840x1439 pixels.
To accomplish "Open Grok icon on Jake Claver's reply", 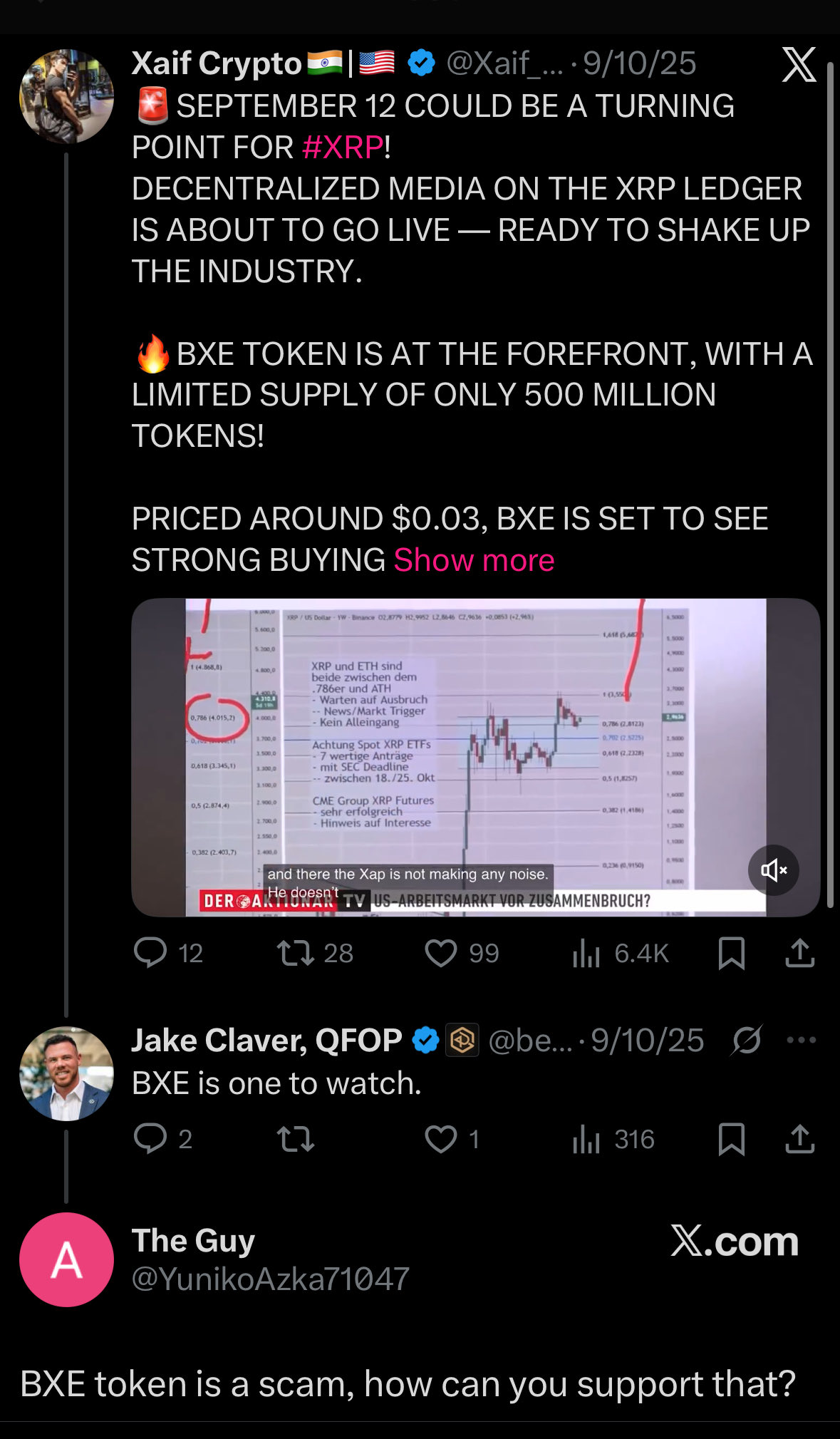I will [747, 1040].
